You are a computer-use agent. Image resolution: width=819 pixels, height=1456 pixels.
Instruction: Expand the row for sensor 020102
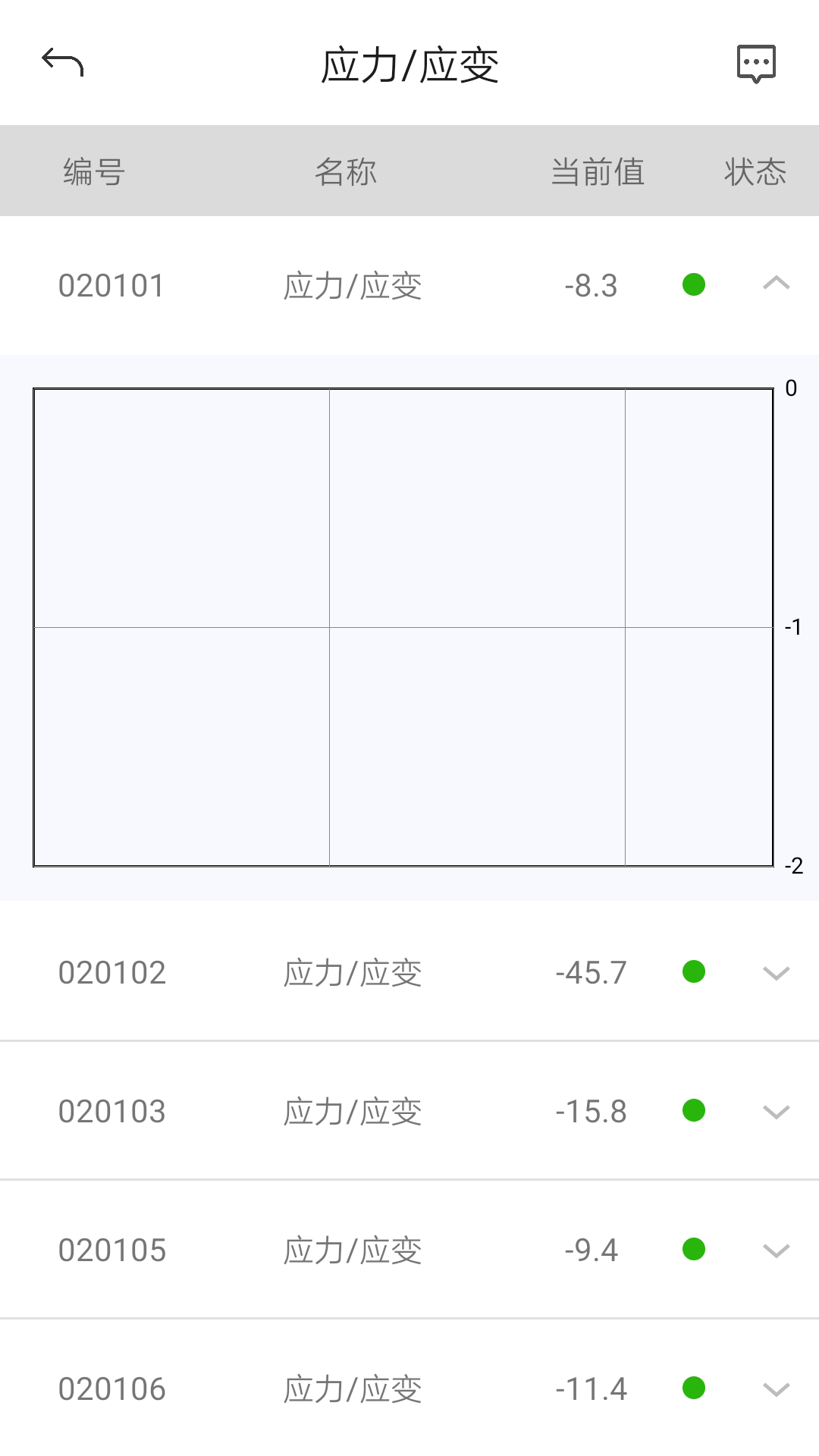coord(775,973)
